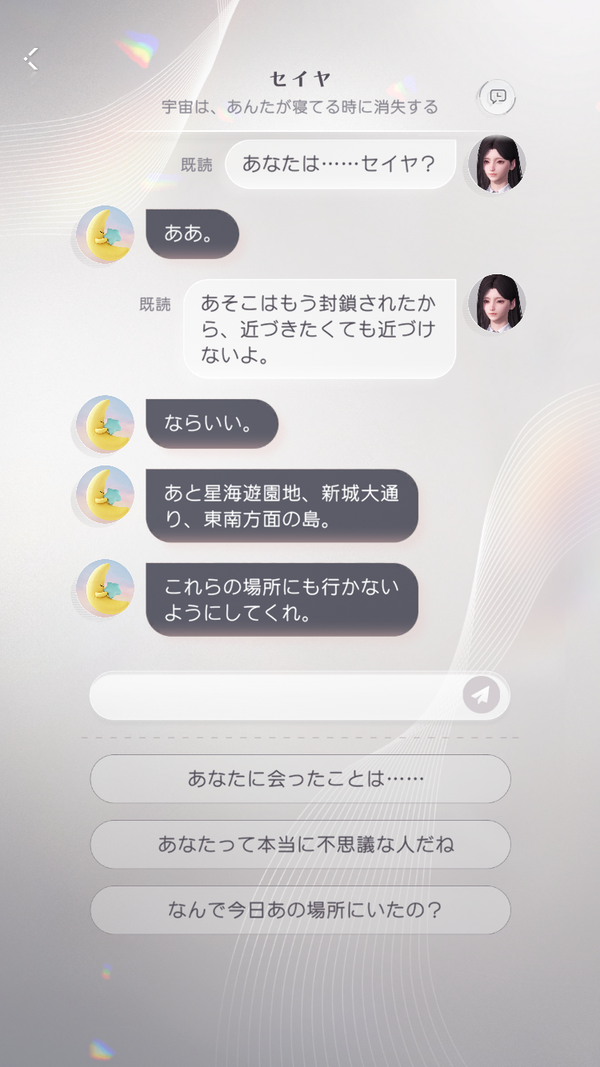Choose reply あなたに会ったことは……
600x1067 pixels.
coord(300,778)
